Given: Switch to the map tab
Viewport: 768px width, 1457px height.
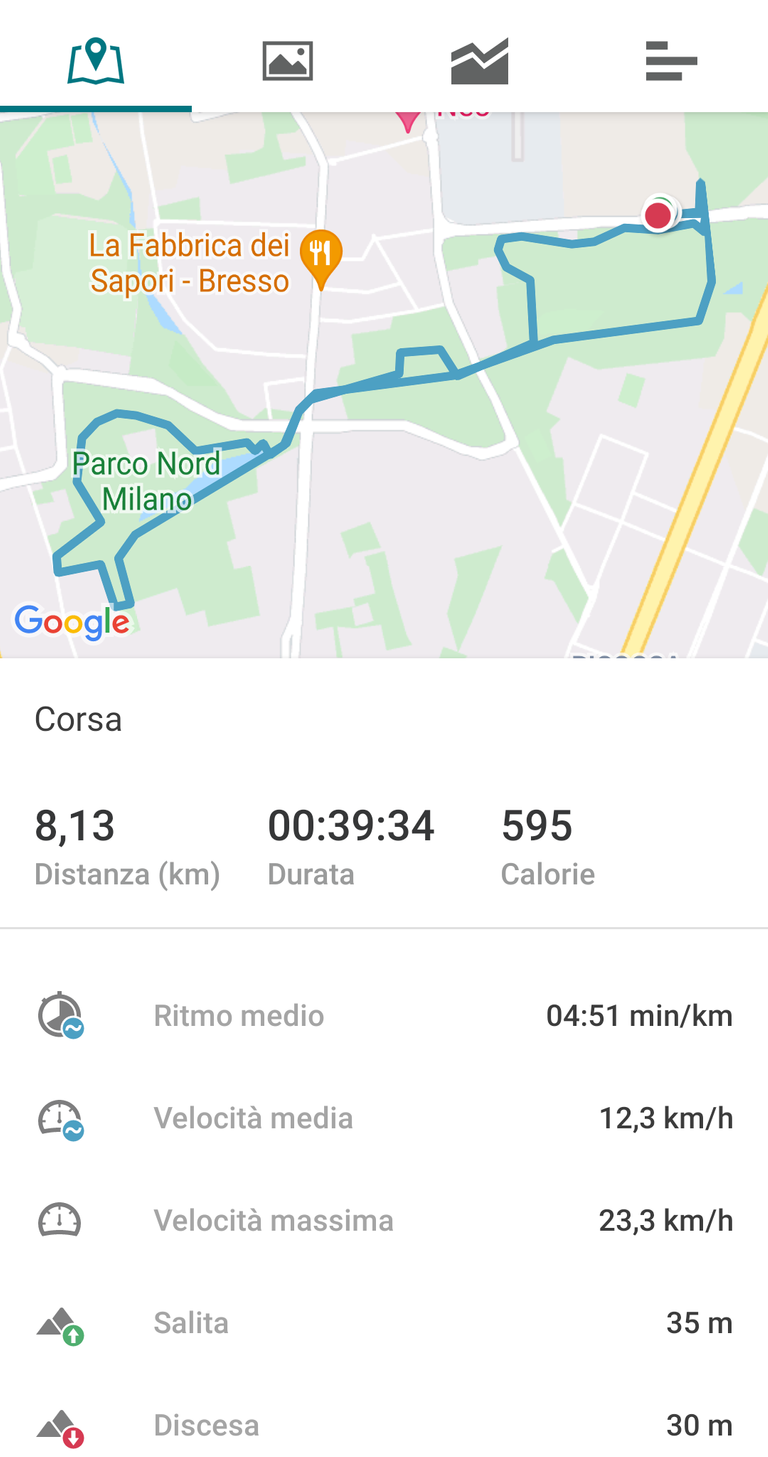Looking at the screenshot, I should (96, 60).
